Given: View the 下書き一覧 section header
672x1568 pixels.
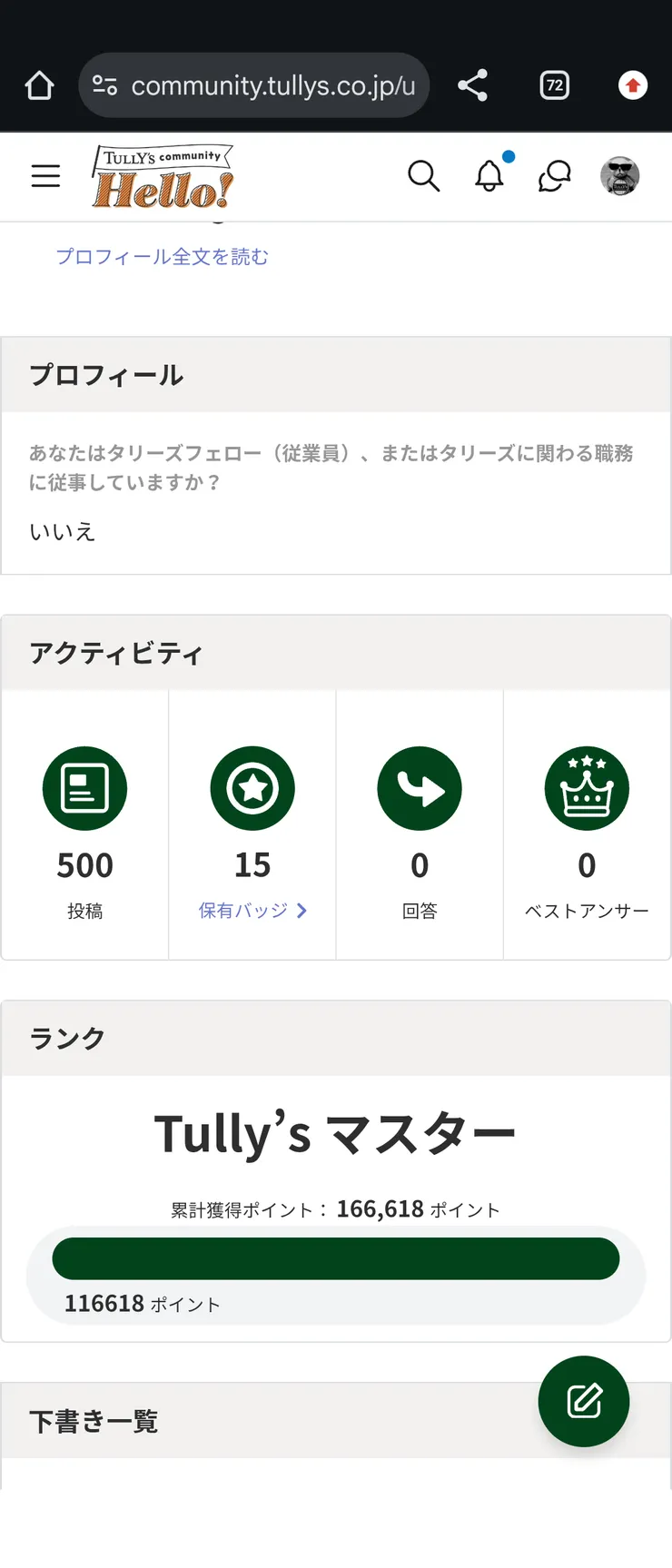Looking at the screenshot, I should [x=94, y=1420].
